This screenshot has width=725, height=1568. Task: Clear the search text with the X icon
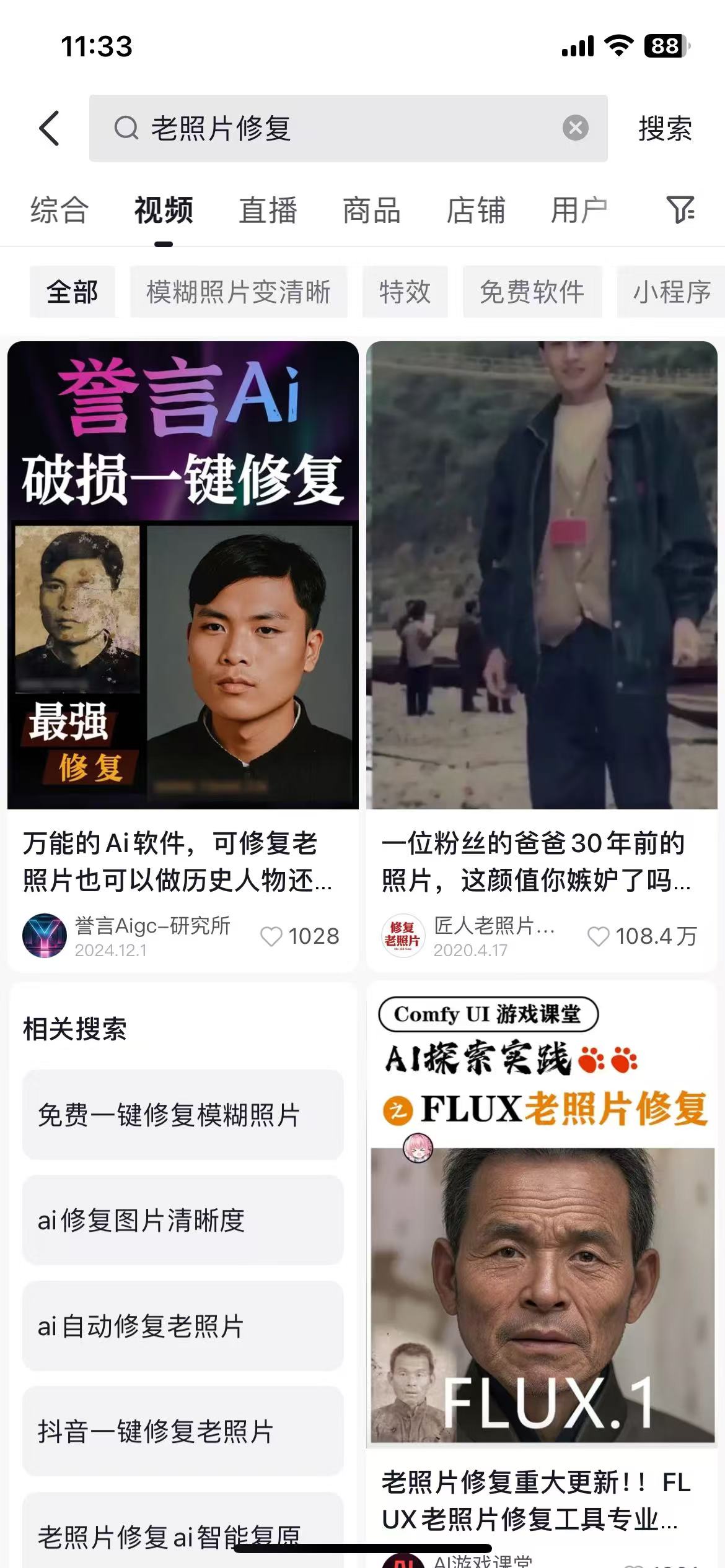[575, 128]
